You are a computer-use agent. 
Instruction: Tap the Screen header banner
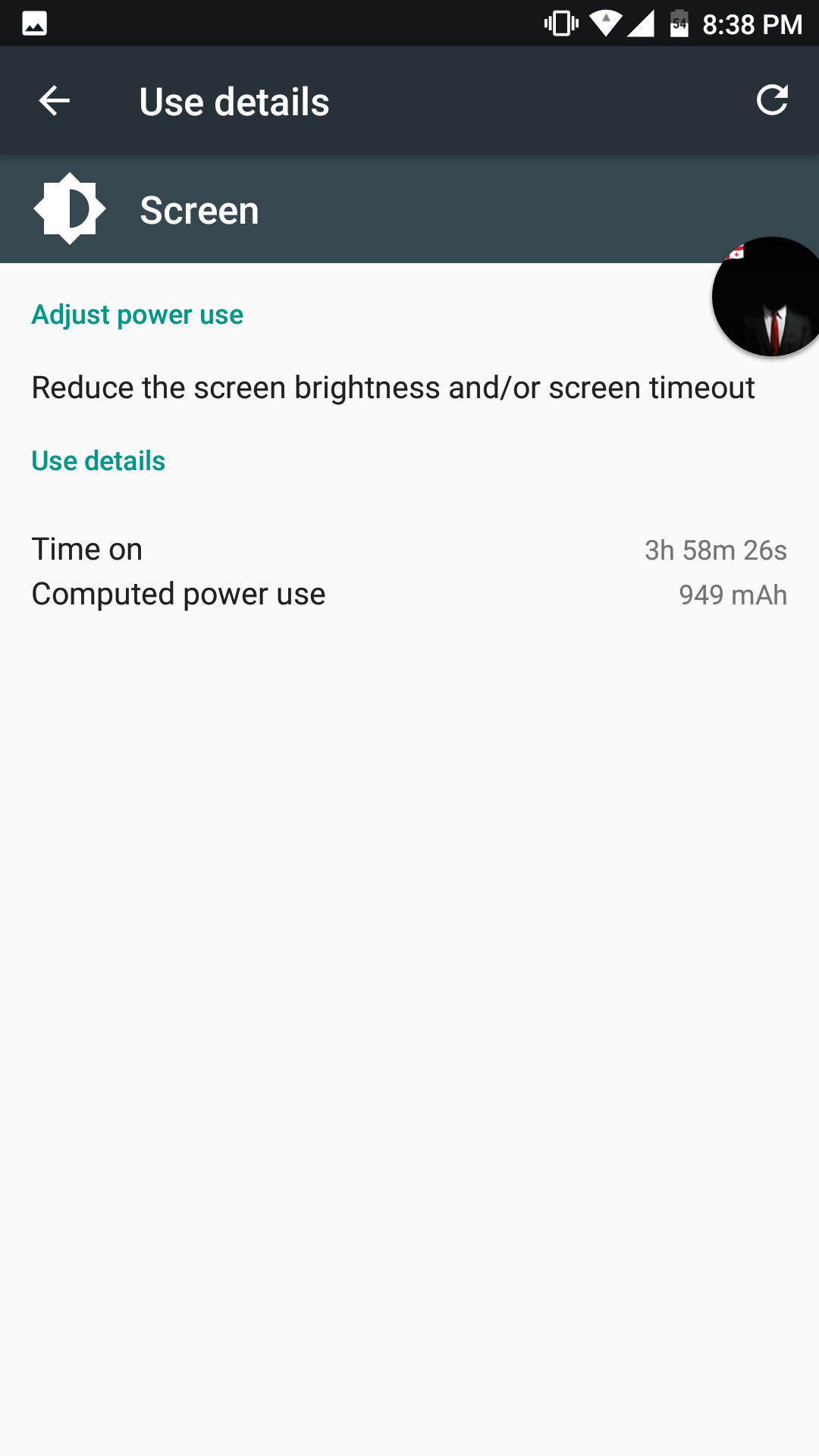(x=199, y=209)
